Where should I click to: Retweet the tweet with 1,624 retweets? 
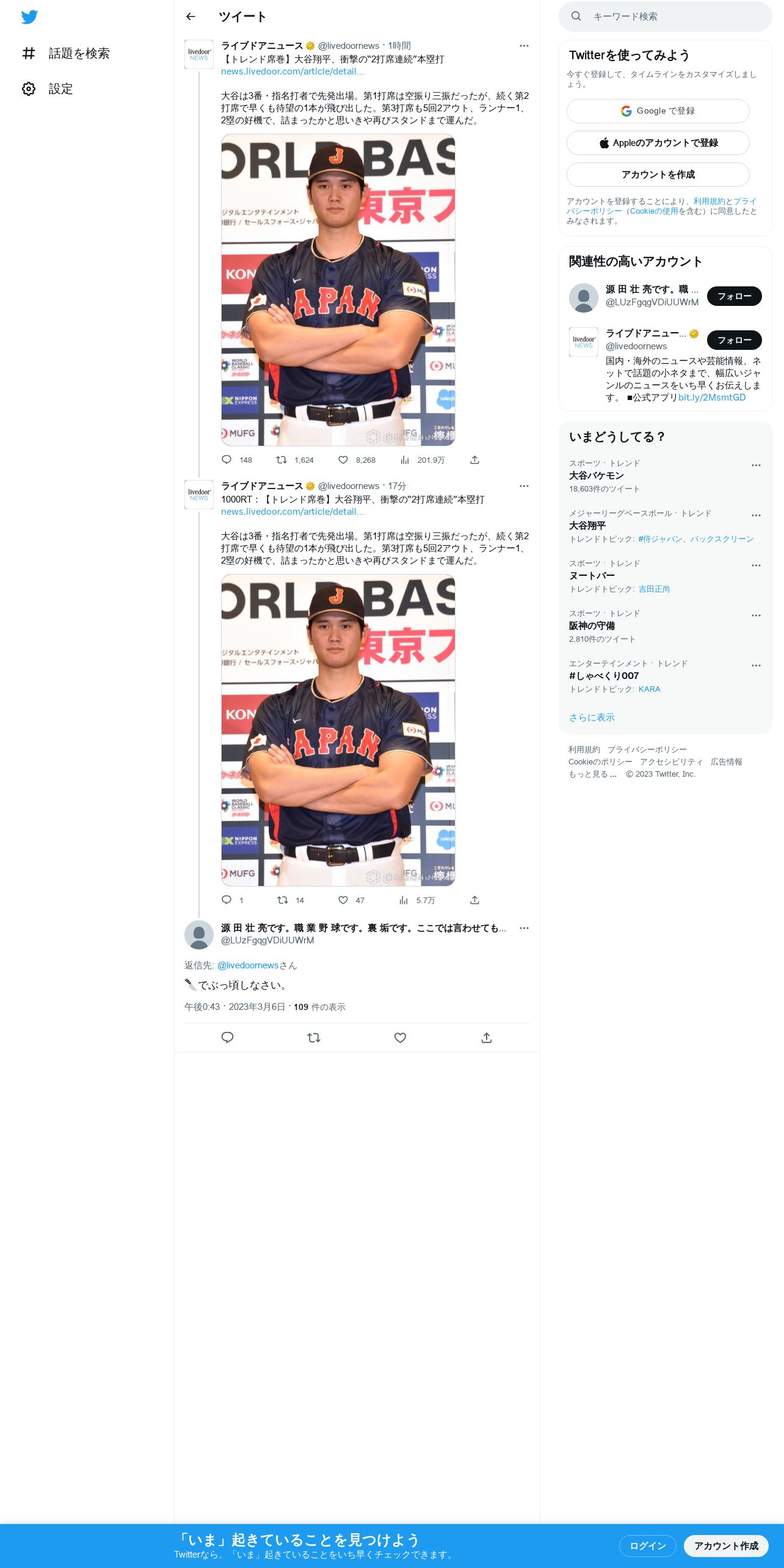(x=281, y=460)
